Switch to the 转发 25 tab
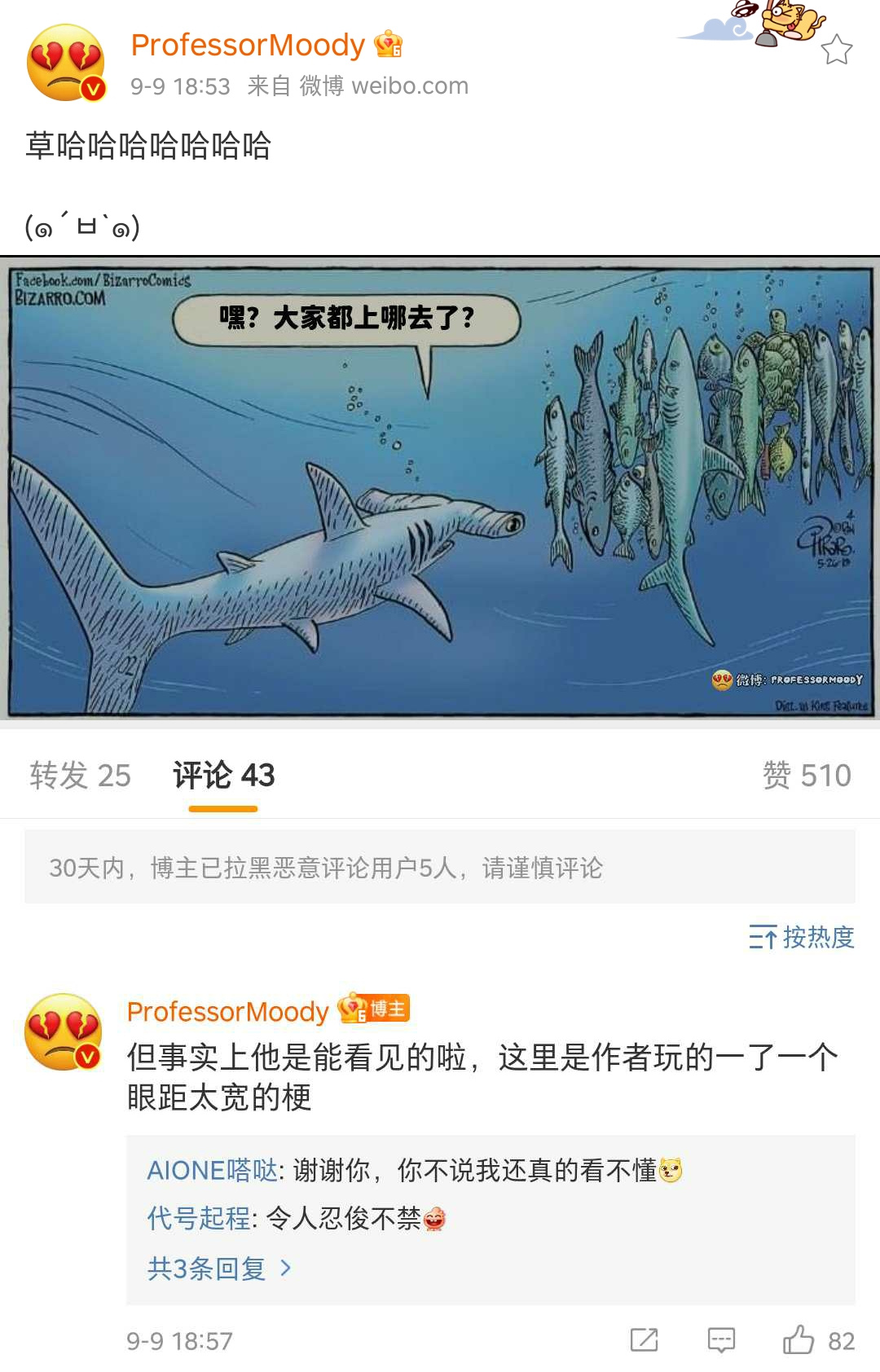The width and height of the screenshot is (880, 1372). [80, 775]
